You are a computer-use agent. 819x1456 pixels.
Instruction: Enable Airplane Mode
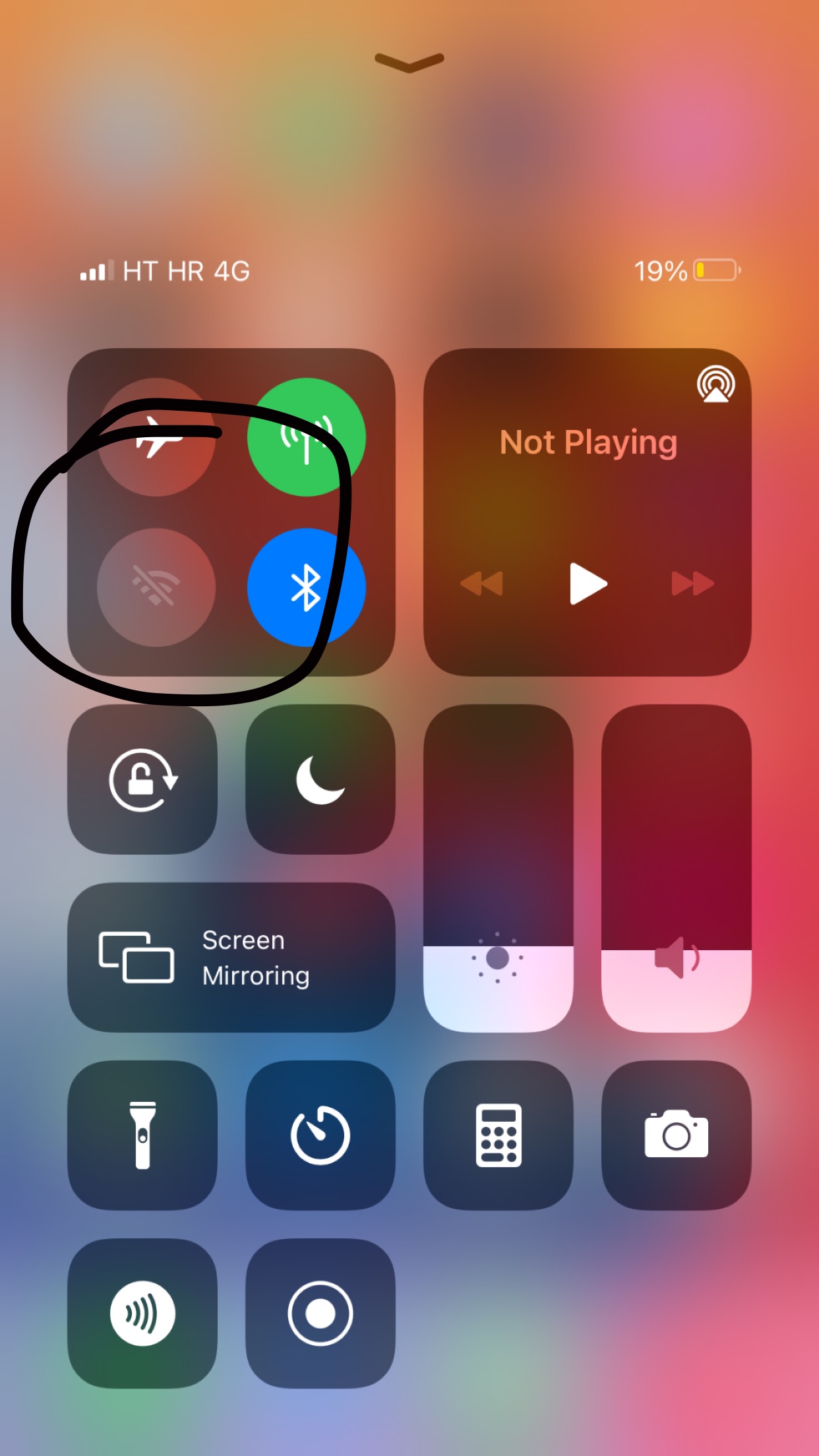pyautogui.click(x=156, y=437)
